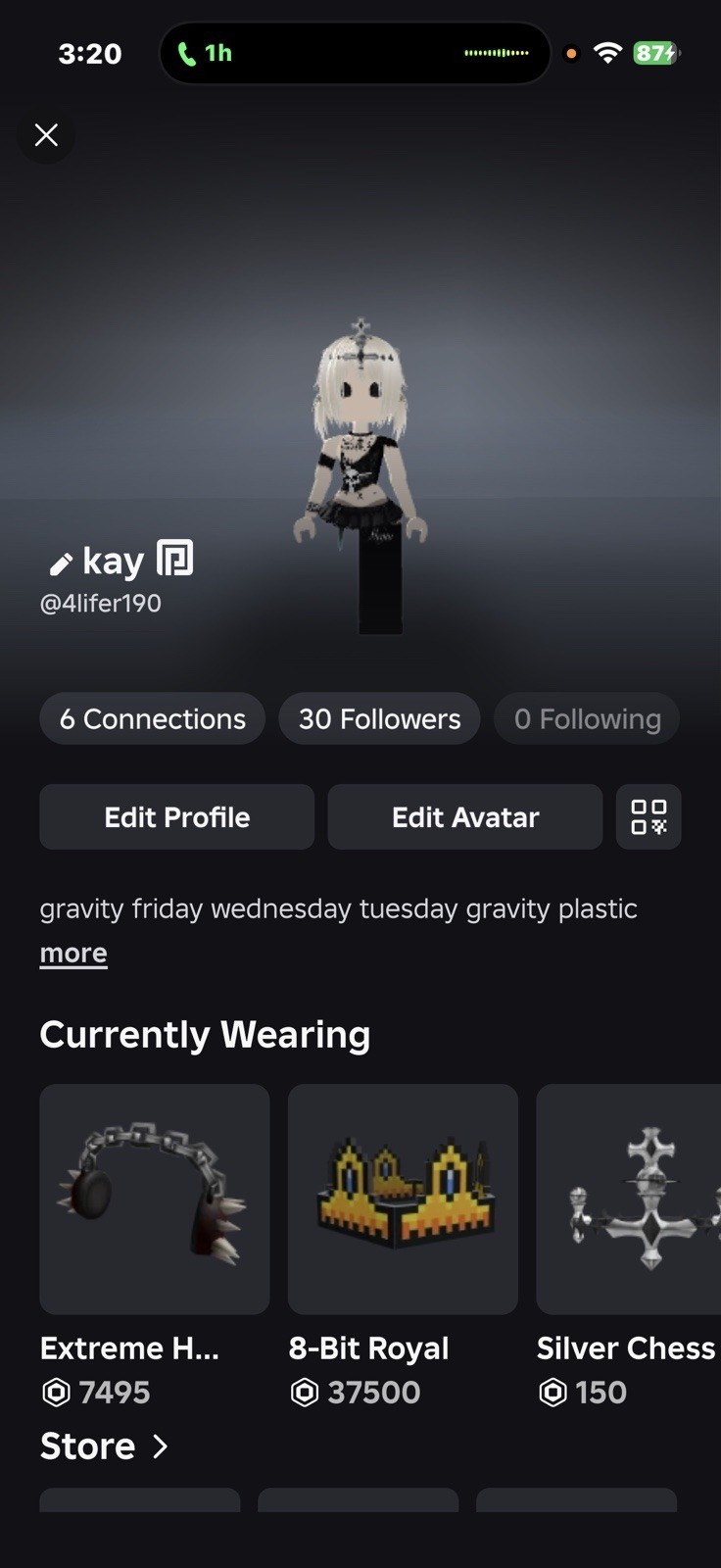This screenshot has width=721, height=1568.
Task: View the 30 Followers list
Action: (379, 718)
